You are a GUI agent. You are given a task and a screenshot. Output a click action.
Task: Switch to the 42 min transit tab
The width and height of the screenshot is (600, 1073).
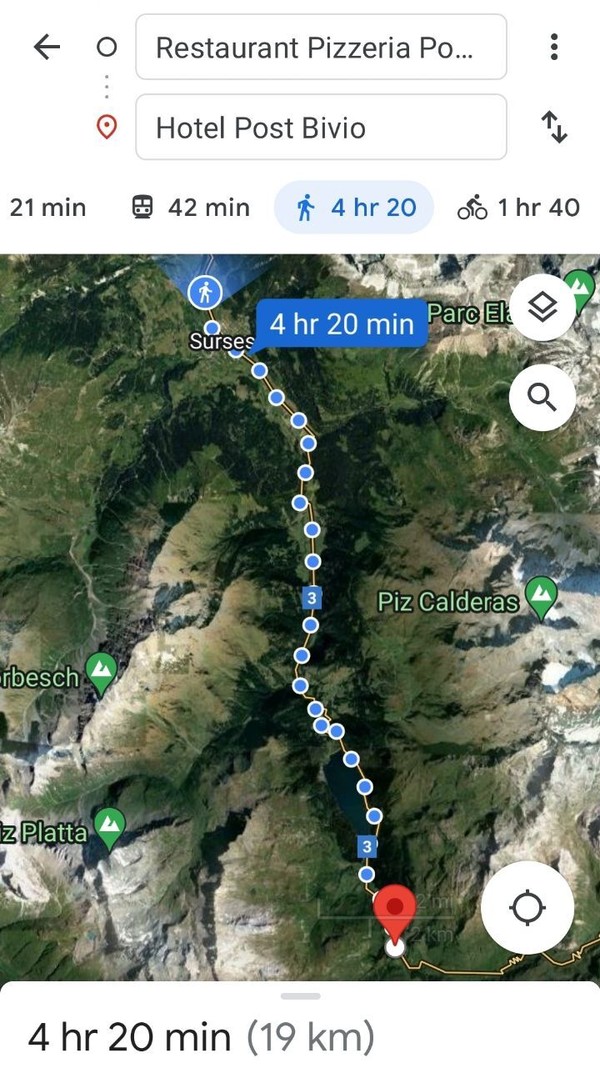pyautogui.click(x=191, y=208)
